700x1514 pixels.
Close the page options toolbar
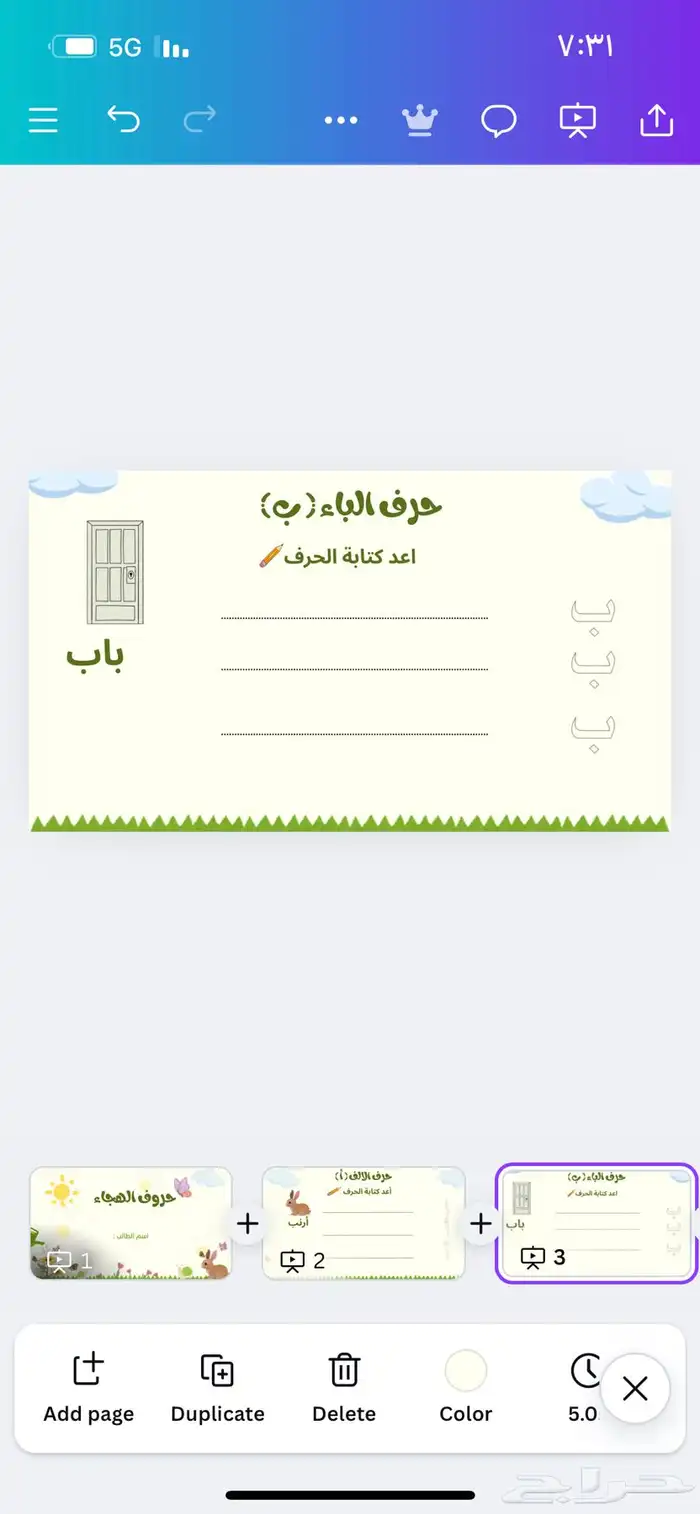point(635,1388)
